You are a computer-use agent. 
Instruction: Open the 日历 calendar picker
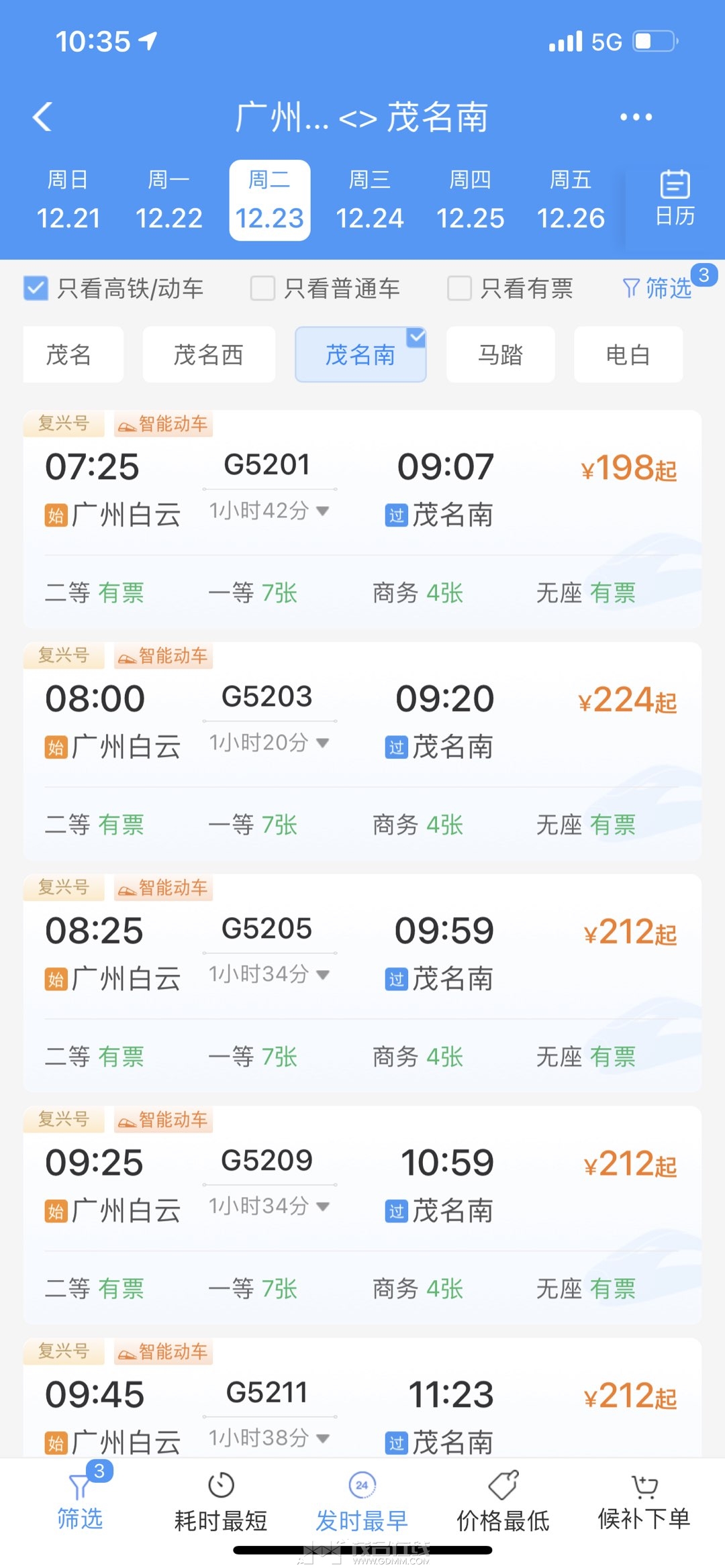click(675, 199)
